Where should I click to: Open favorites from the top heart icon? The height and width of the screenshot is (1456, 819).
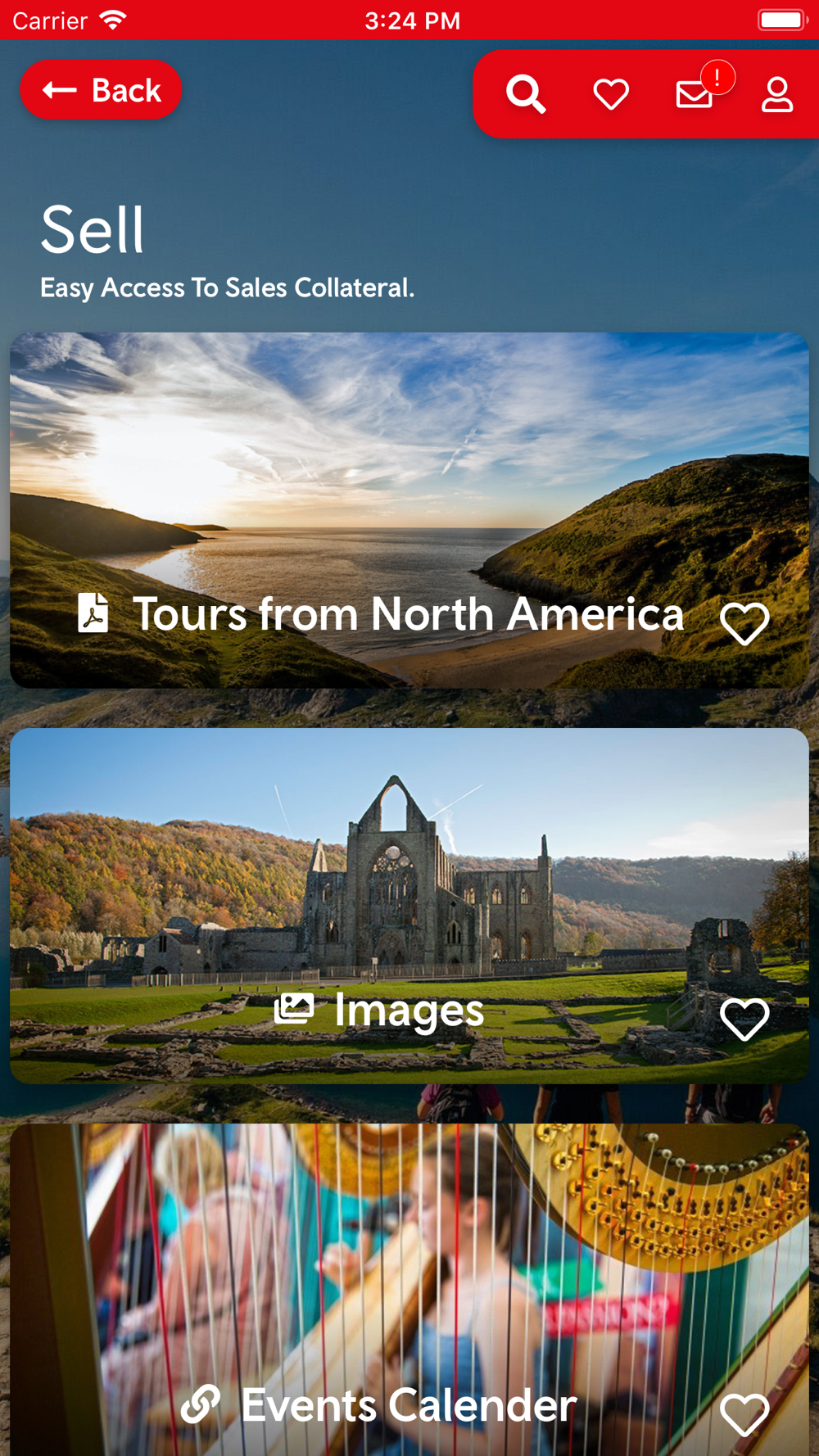point(611,94)
